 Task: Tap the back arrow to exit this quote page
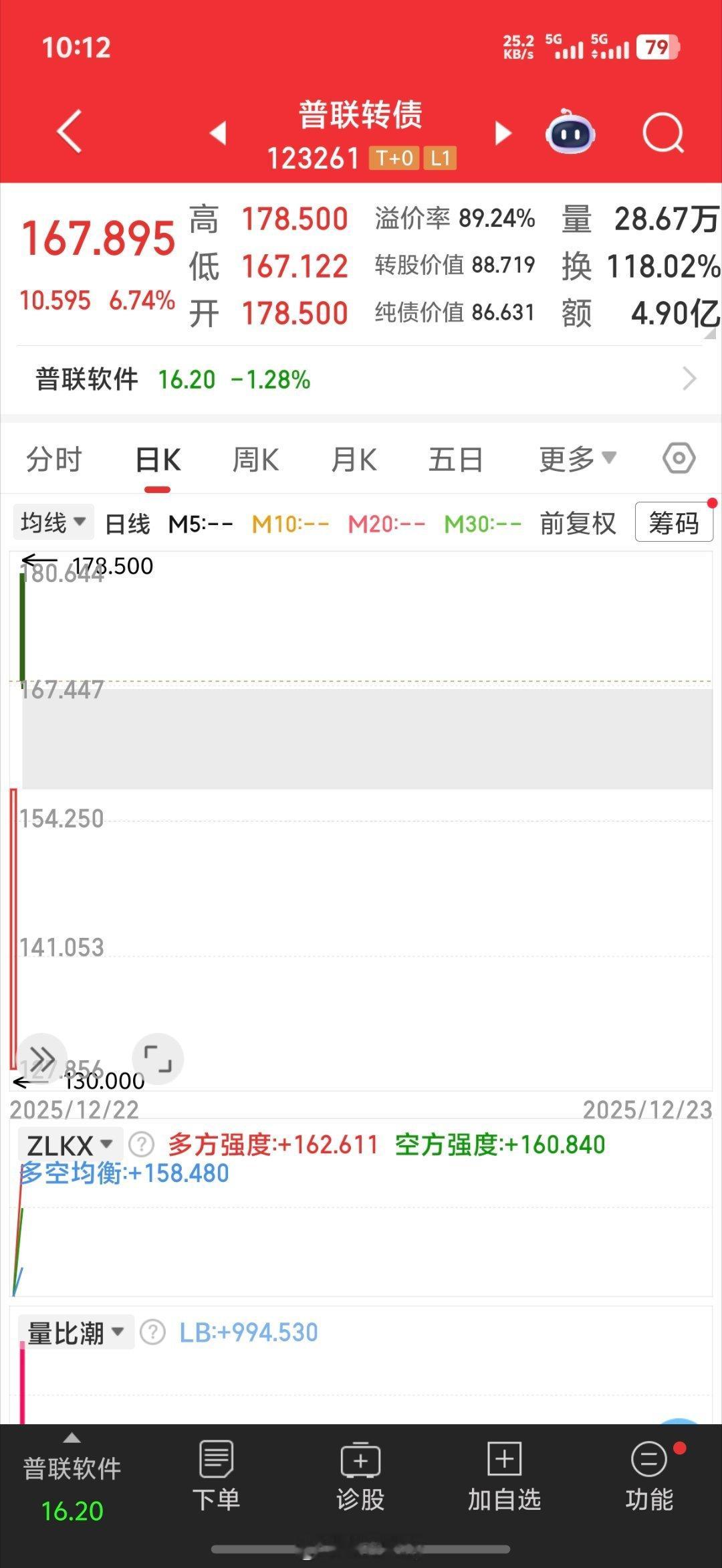click(69, 131)
